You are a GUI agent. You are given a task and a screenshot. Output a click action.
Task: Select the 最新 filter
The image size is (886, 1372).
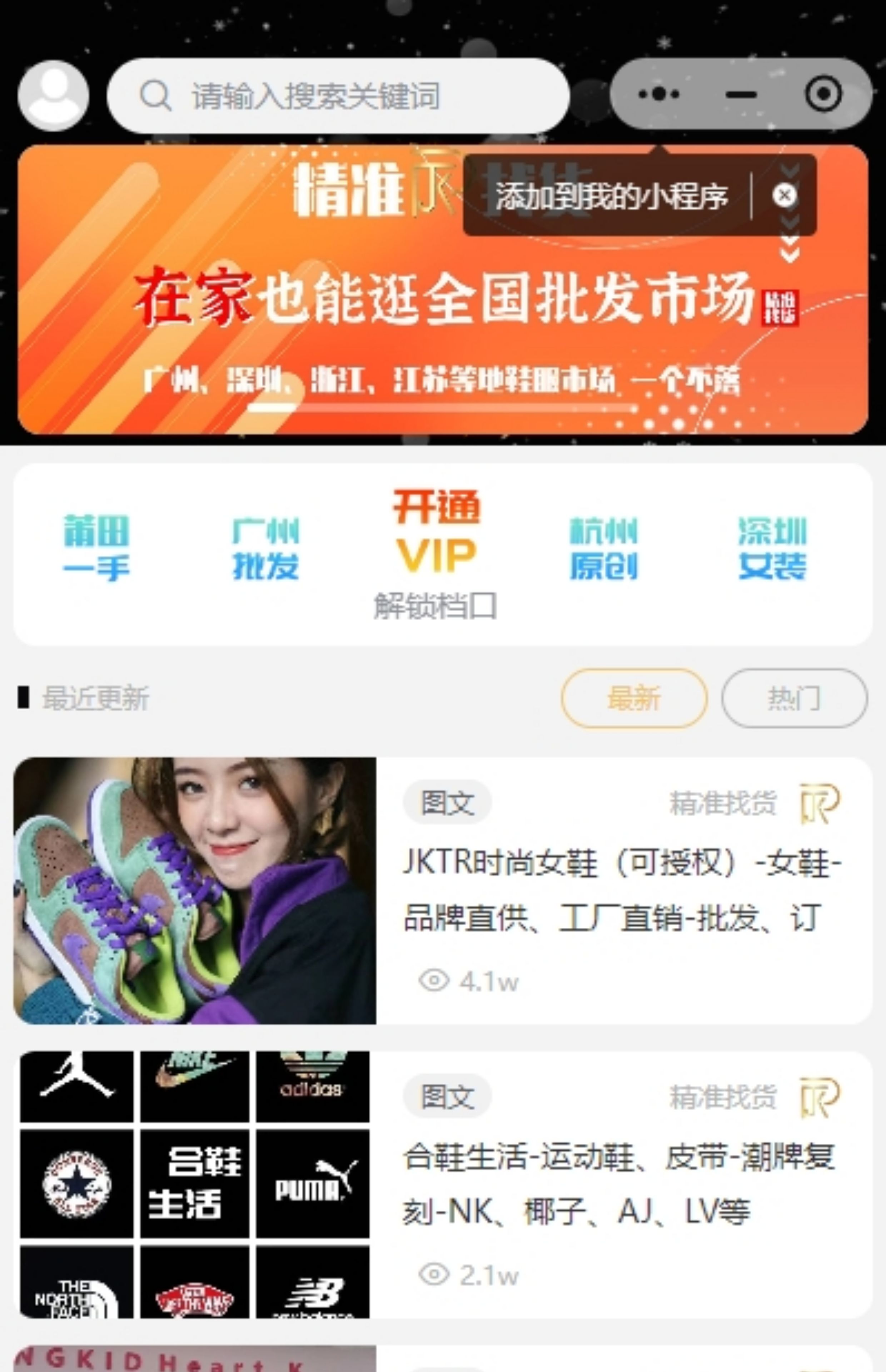(633, 699)
